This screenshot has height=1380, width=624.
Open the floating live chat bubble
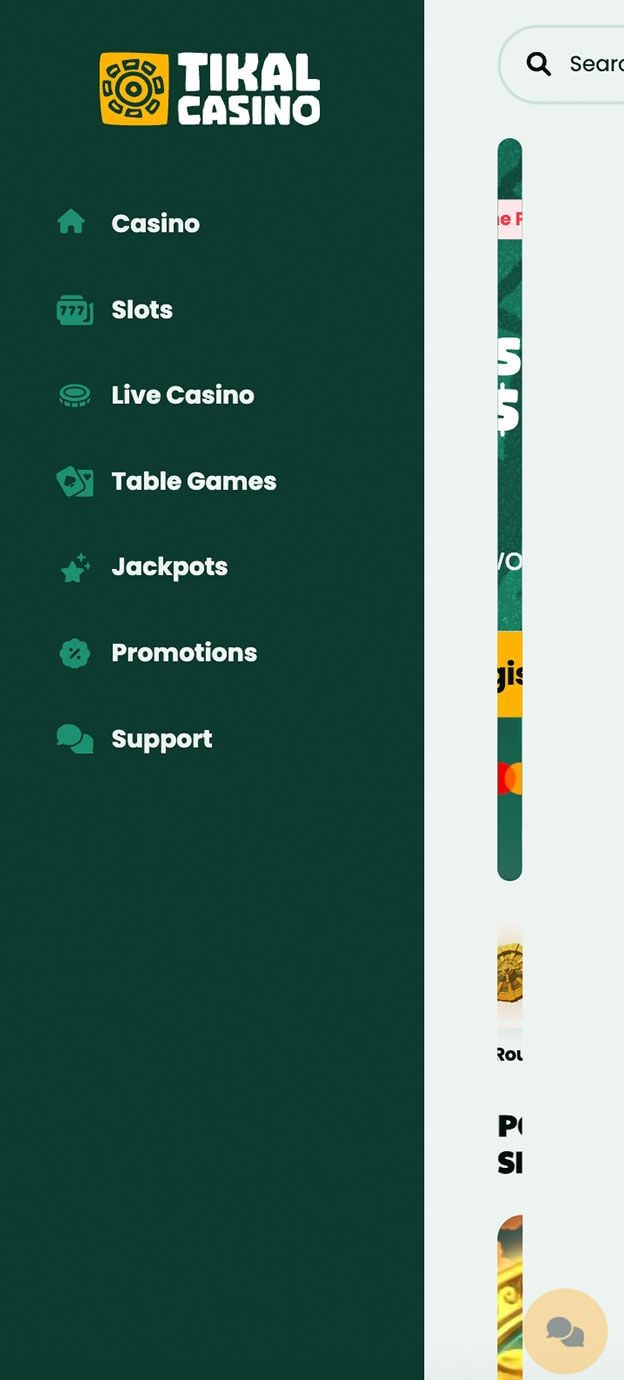[x=565, y=1330]
